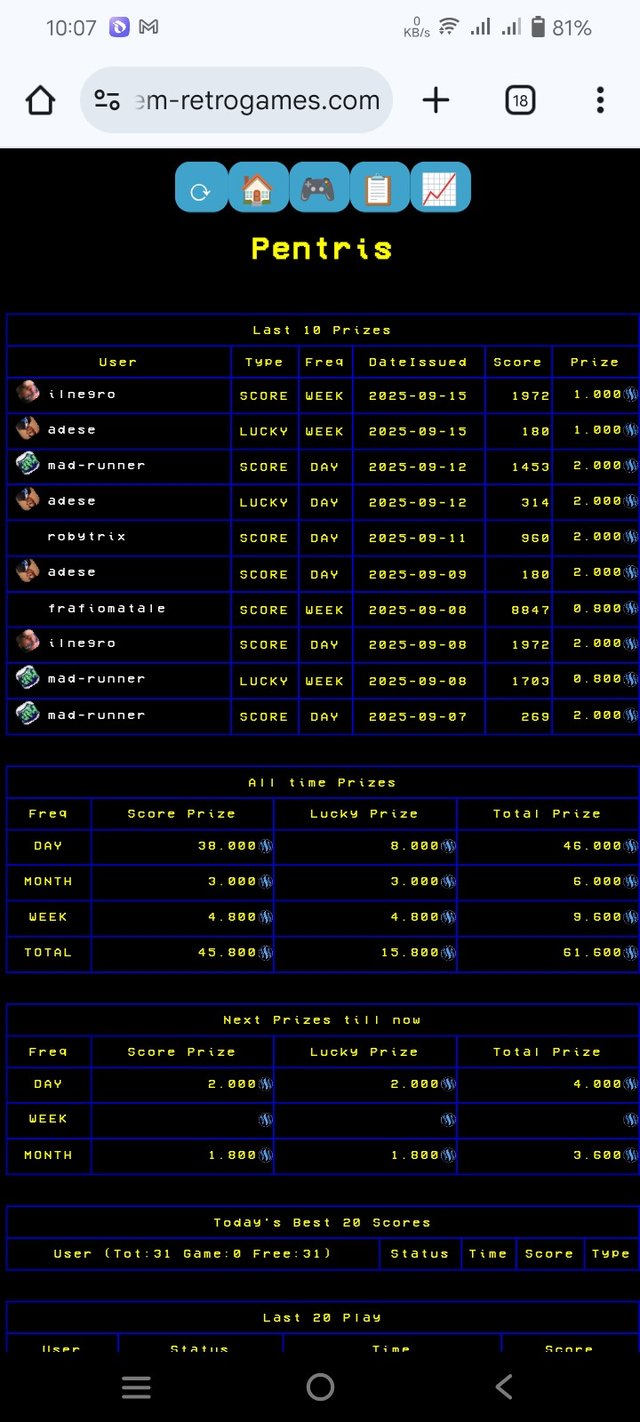Screen dimensions: 640x1422
Task: Tap the browser home button
Action: [40, 100]
